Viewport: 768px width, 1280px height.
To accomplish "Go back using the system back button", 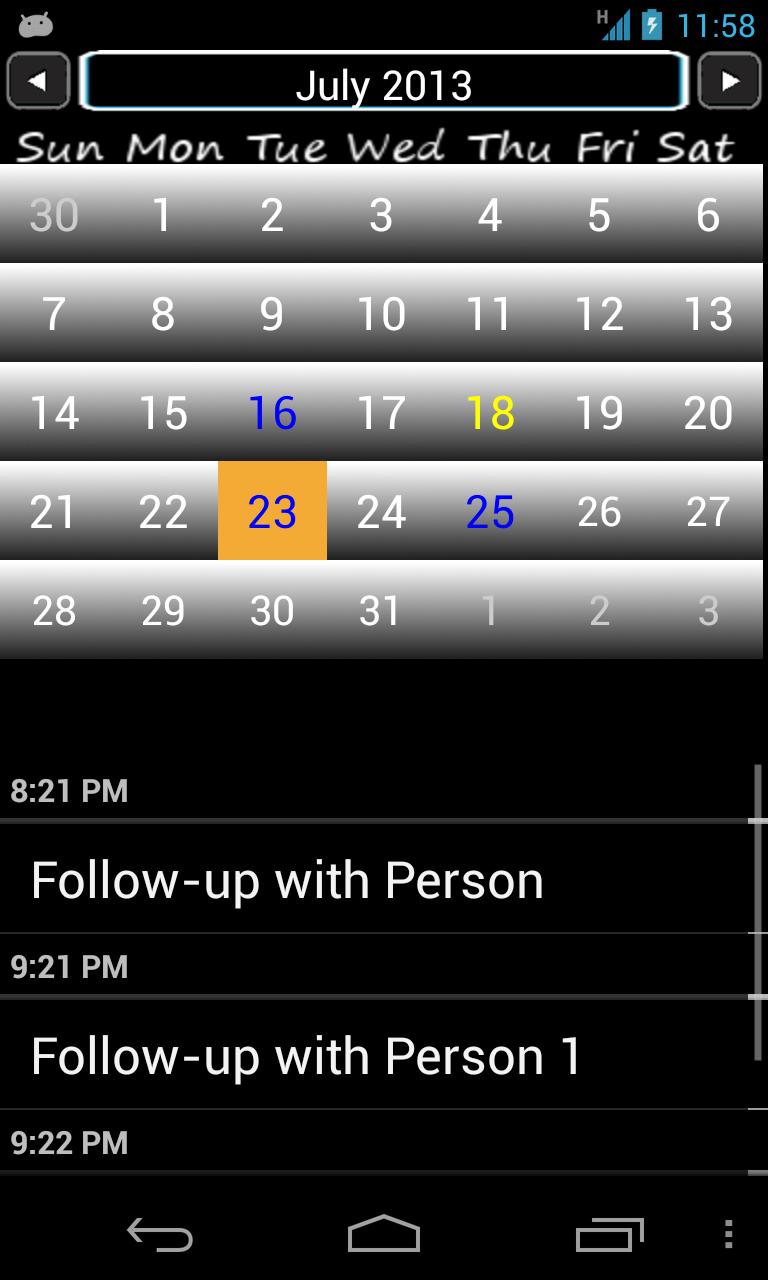I will (160, 1235).
